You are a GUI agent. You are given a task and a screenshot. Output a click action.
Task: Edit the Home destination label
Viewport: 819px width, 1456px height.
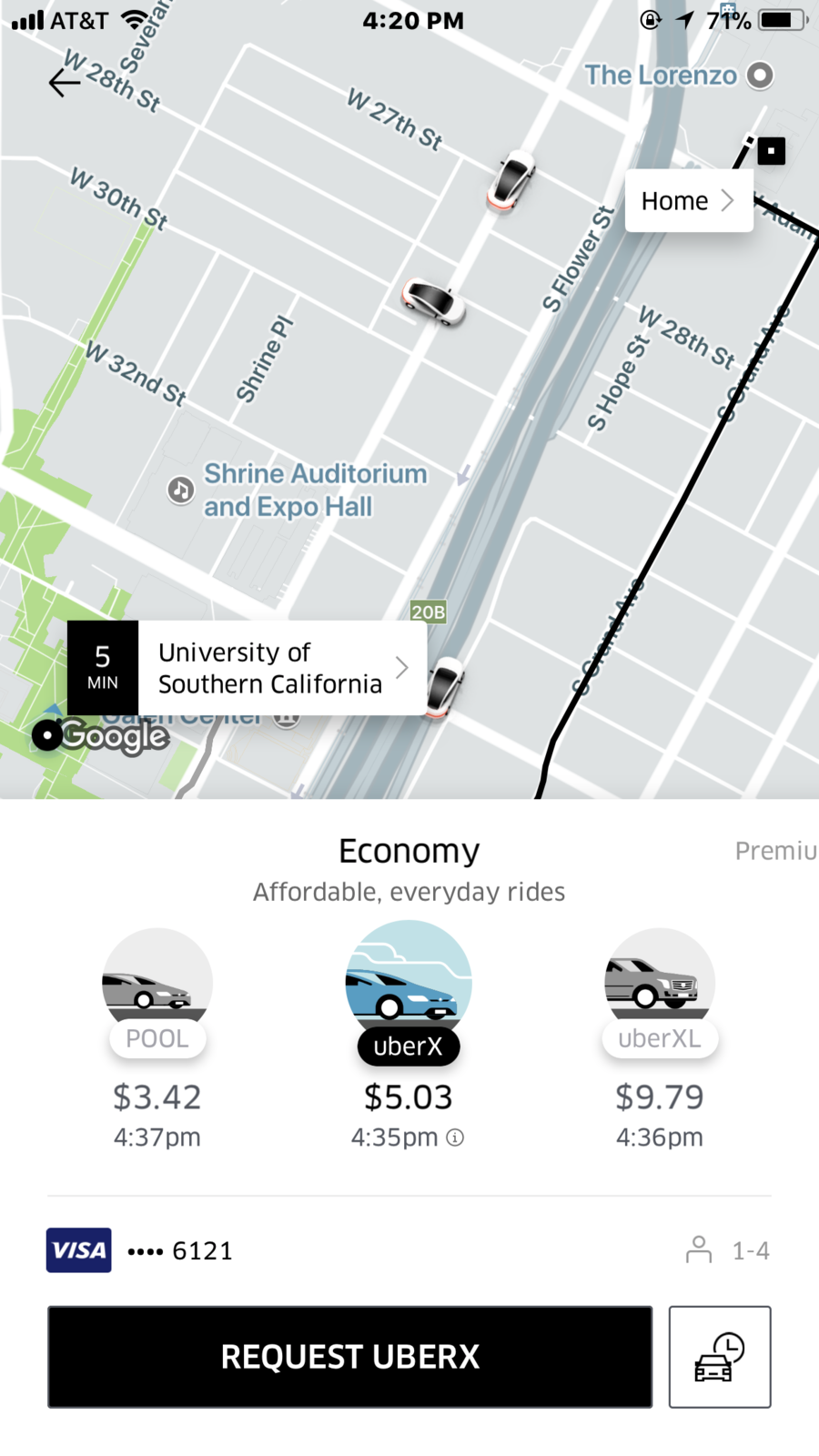tap(689, 200)
